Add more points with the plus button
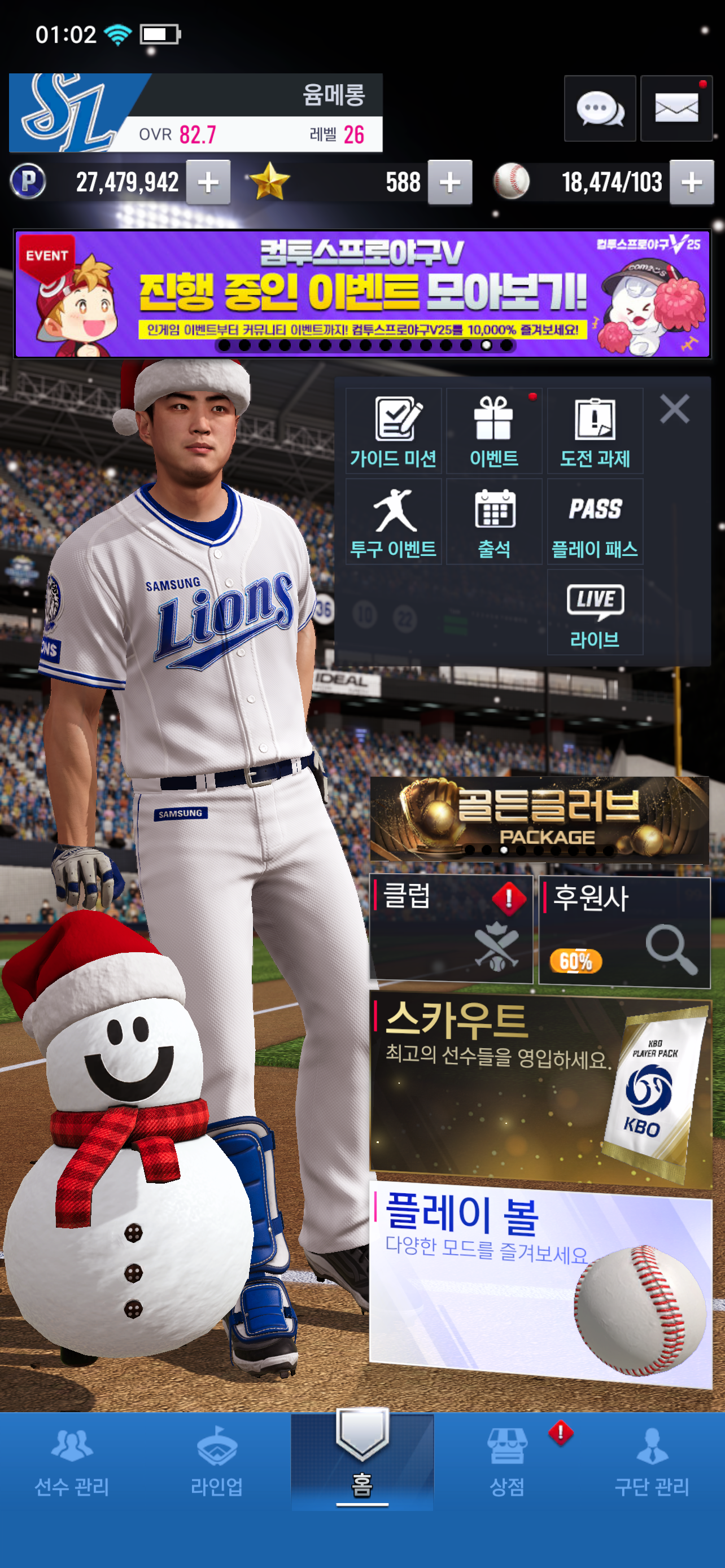This screenshot has width=725, height=1568. point(208,182)
